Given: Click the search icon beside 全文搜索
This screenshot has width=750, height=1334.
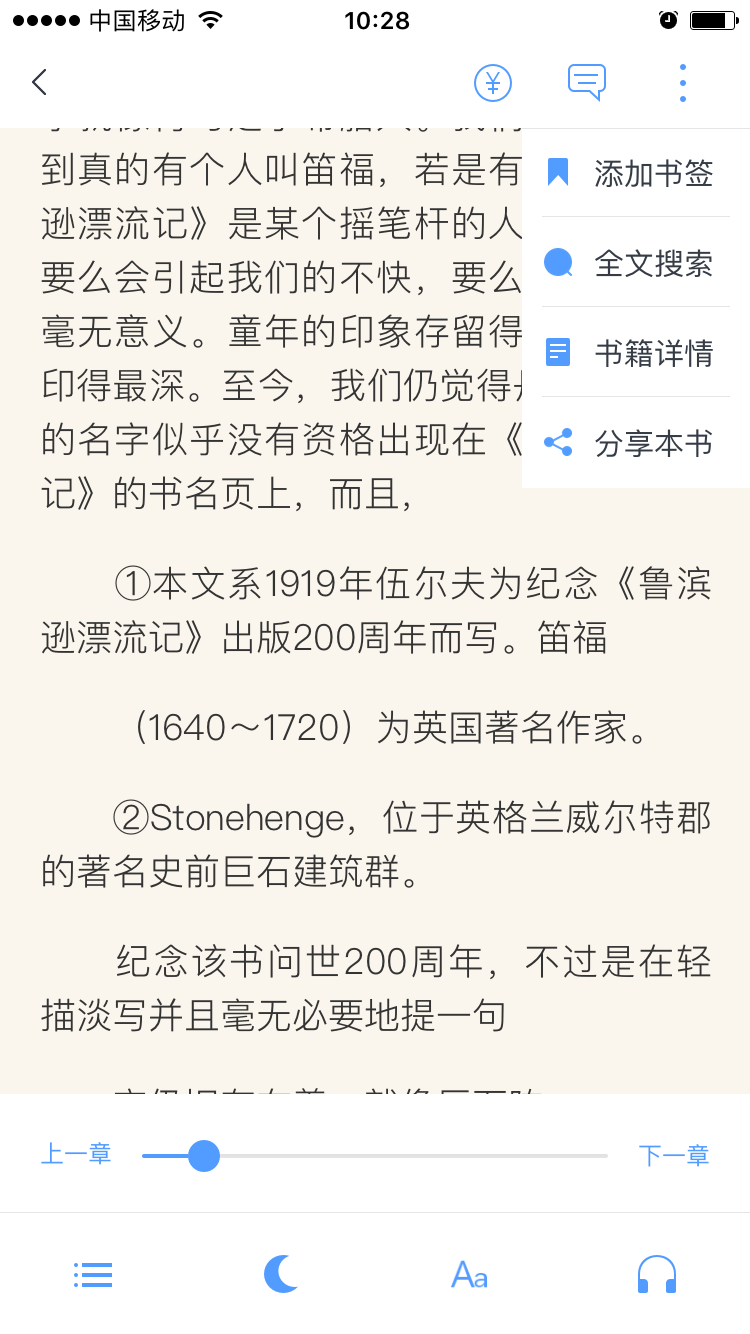Looking at the screenshot, I should [559, 262].
